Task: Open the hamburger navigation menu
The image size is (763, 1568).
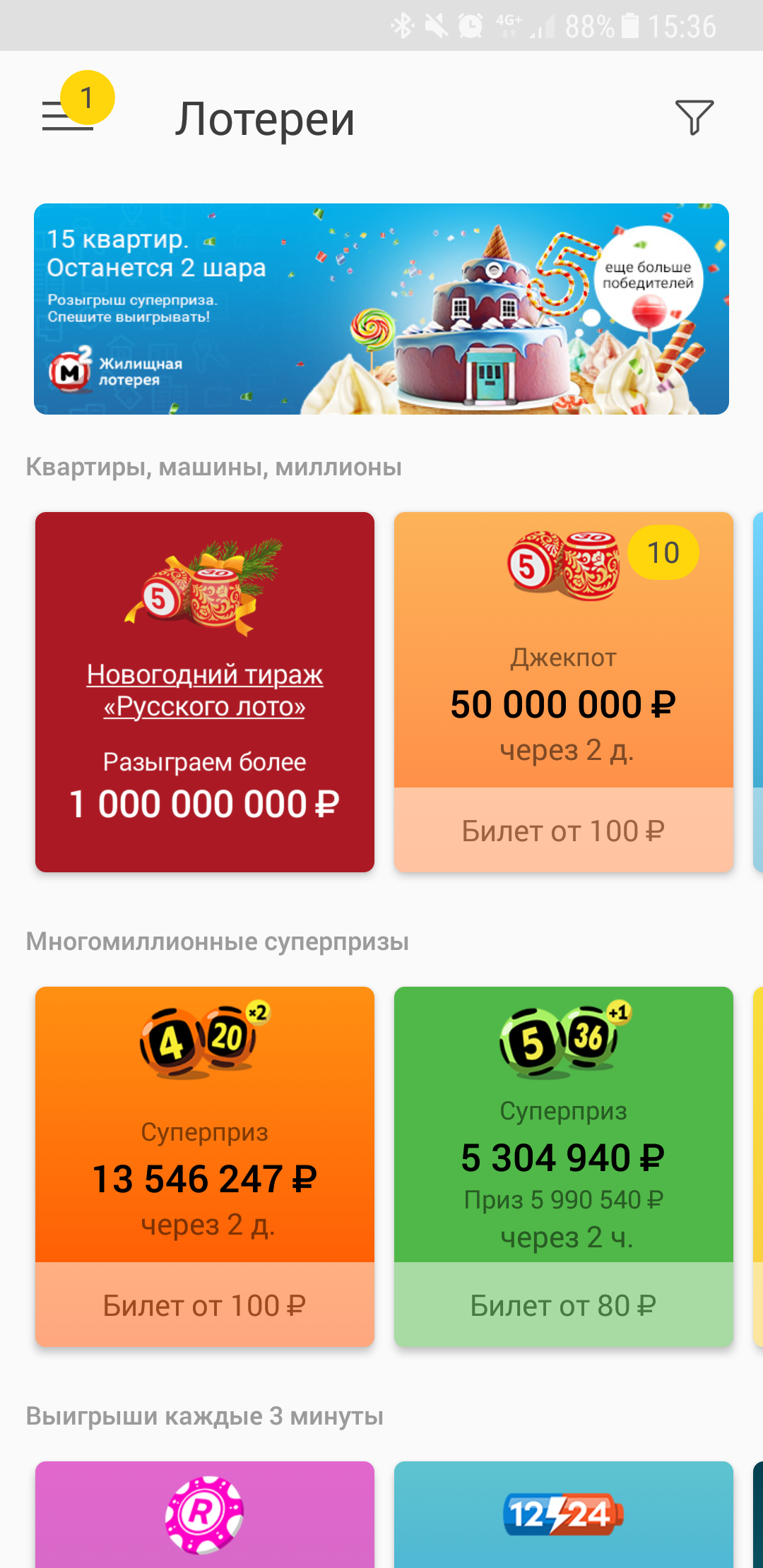Action: tap(68, 117)
